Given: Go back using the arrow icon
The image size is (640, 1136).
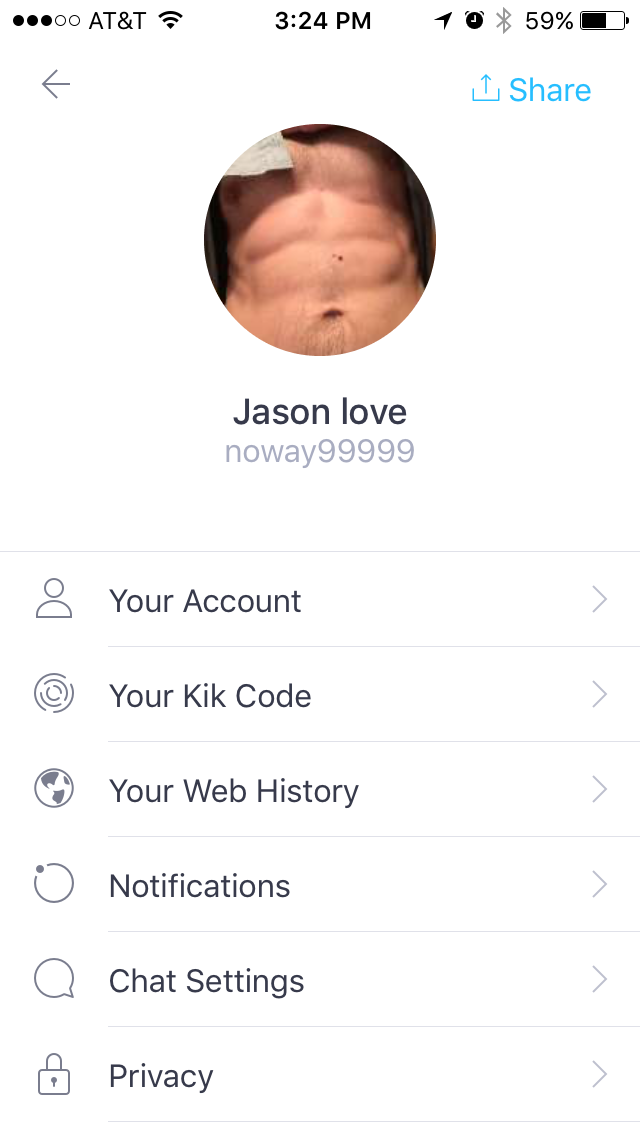Looking at the screenshot, I should pyautogui.click(x=56, y=86).
